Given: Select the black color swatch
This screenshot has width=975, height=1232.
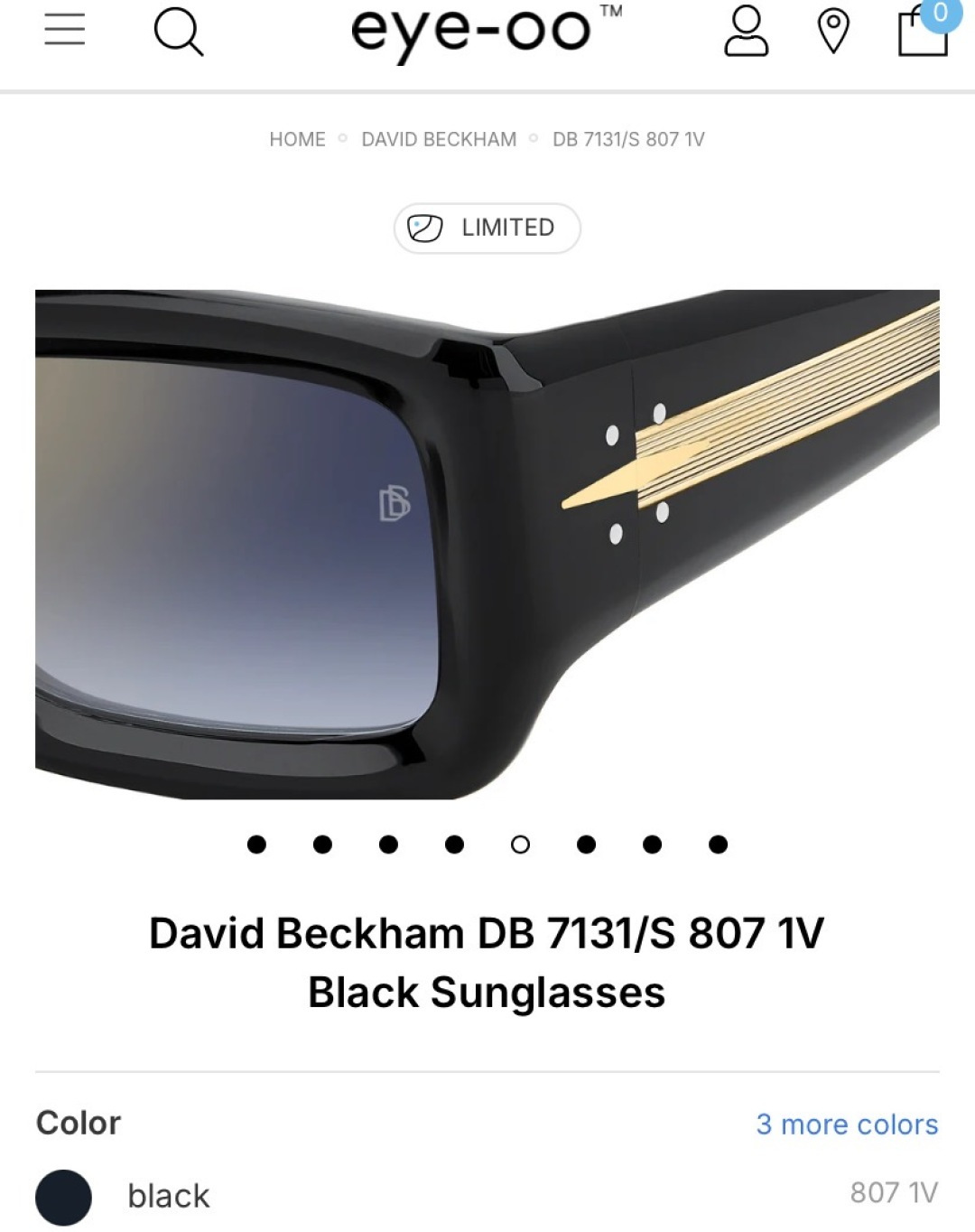Looking at the screenshot, I should click(63, 1197).
